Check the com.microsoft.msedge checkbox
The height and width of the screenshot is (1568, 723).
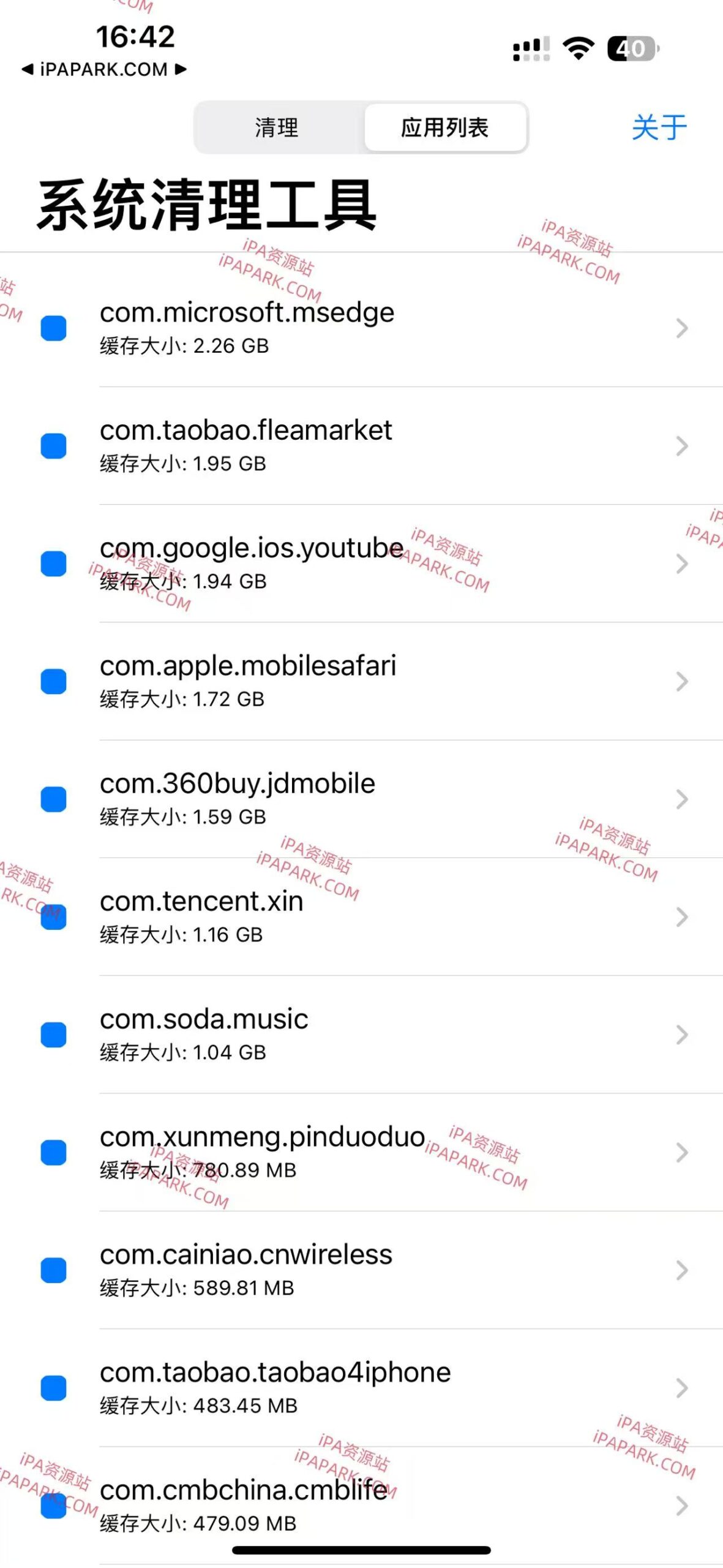click(53, 329)
